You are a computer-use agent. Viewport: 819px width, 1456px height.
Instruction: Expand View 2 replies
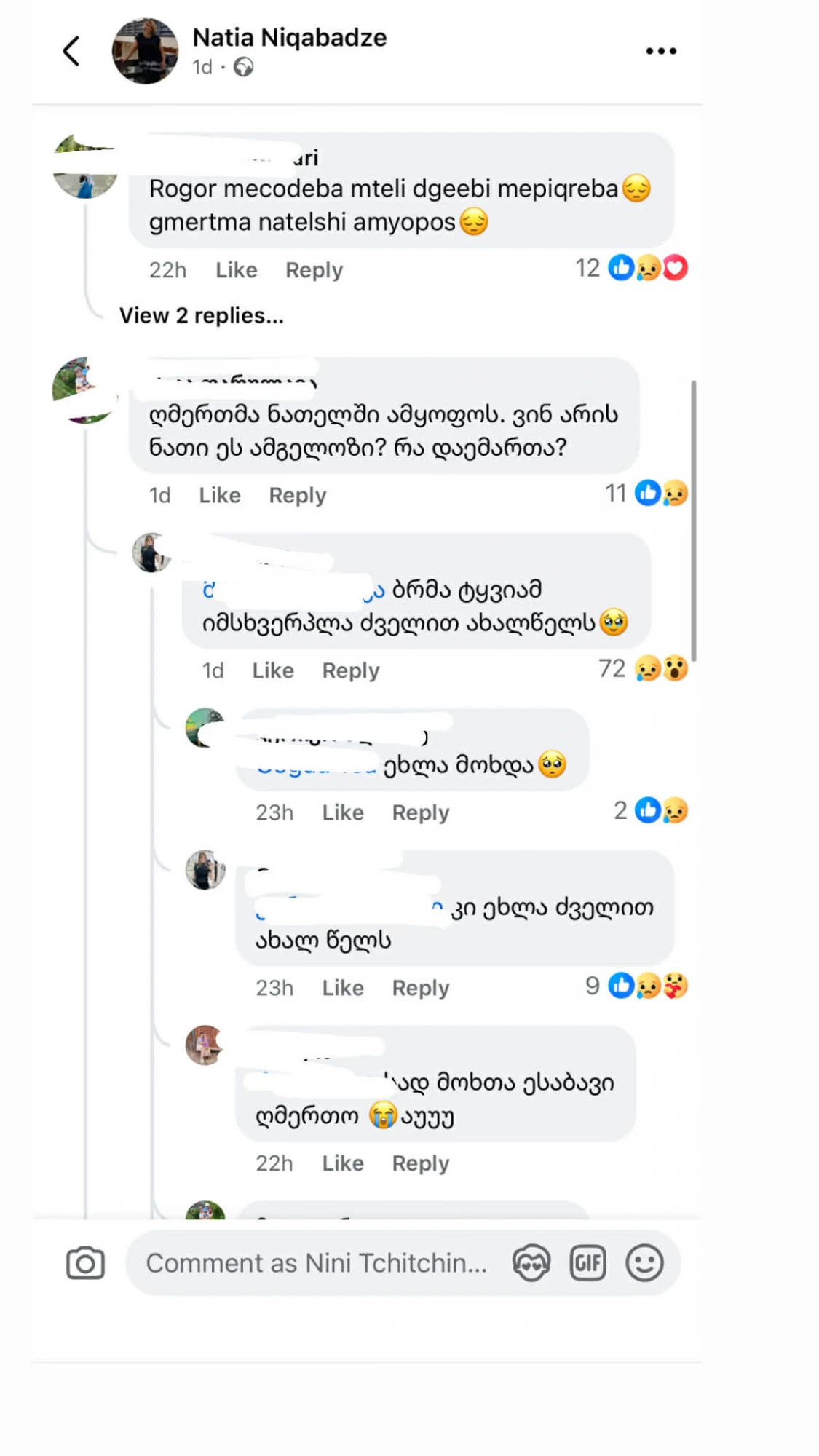tap(202, 315)
